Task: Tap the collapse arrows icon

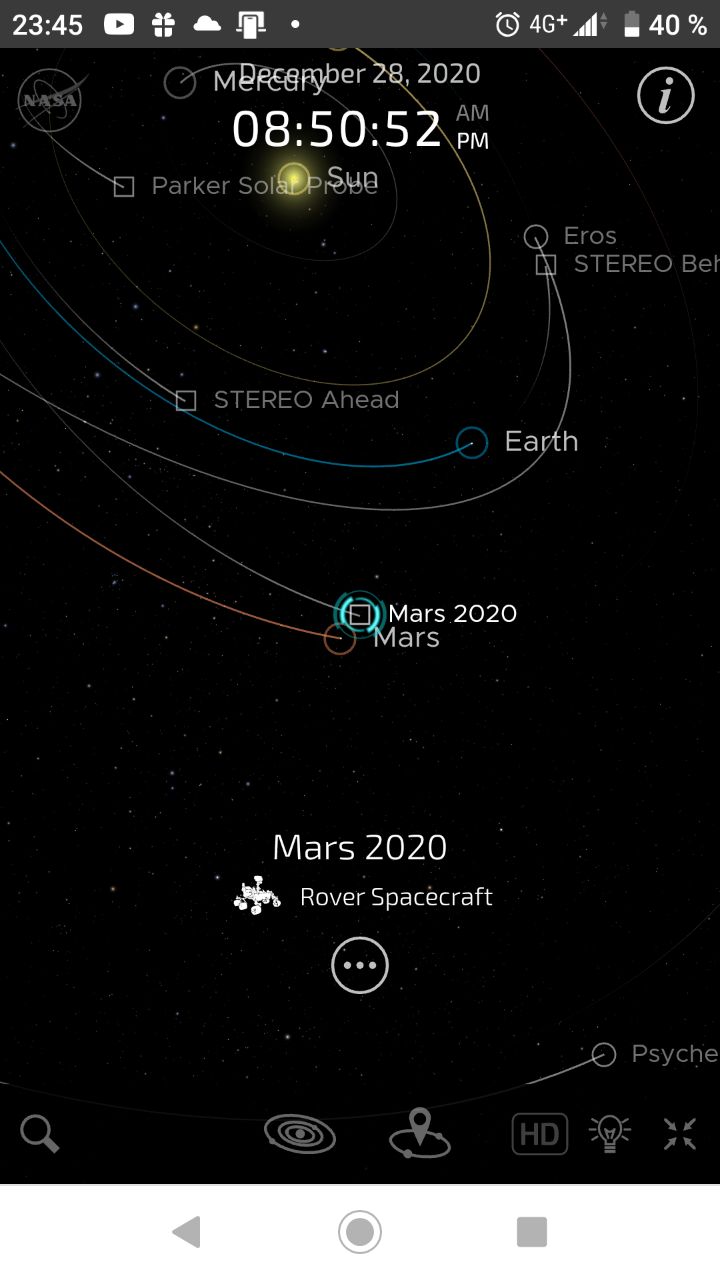Action: [x=680, y=1134]
